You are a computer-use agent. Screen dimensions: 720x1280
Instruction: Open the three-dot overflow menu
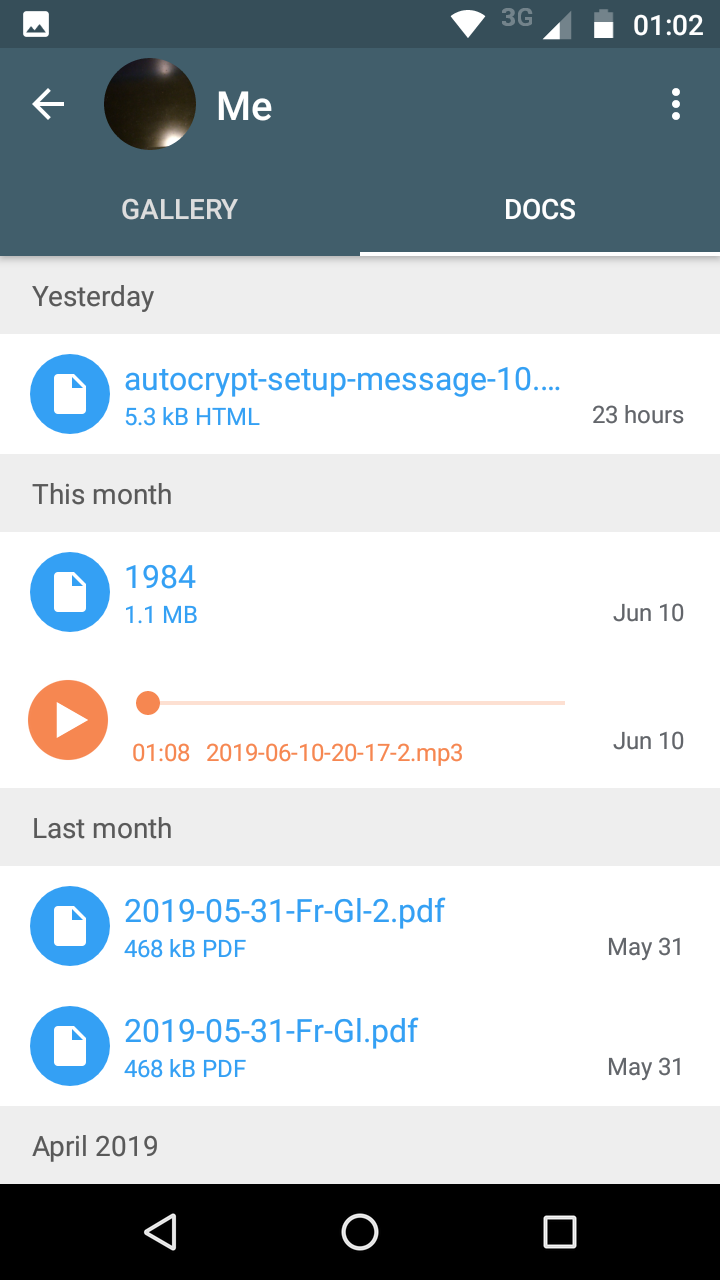(x=676, y=104)
